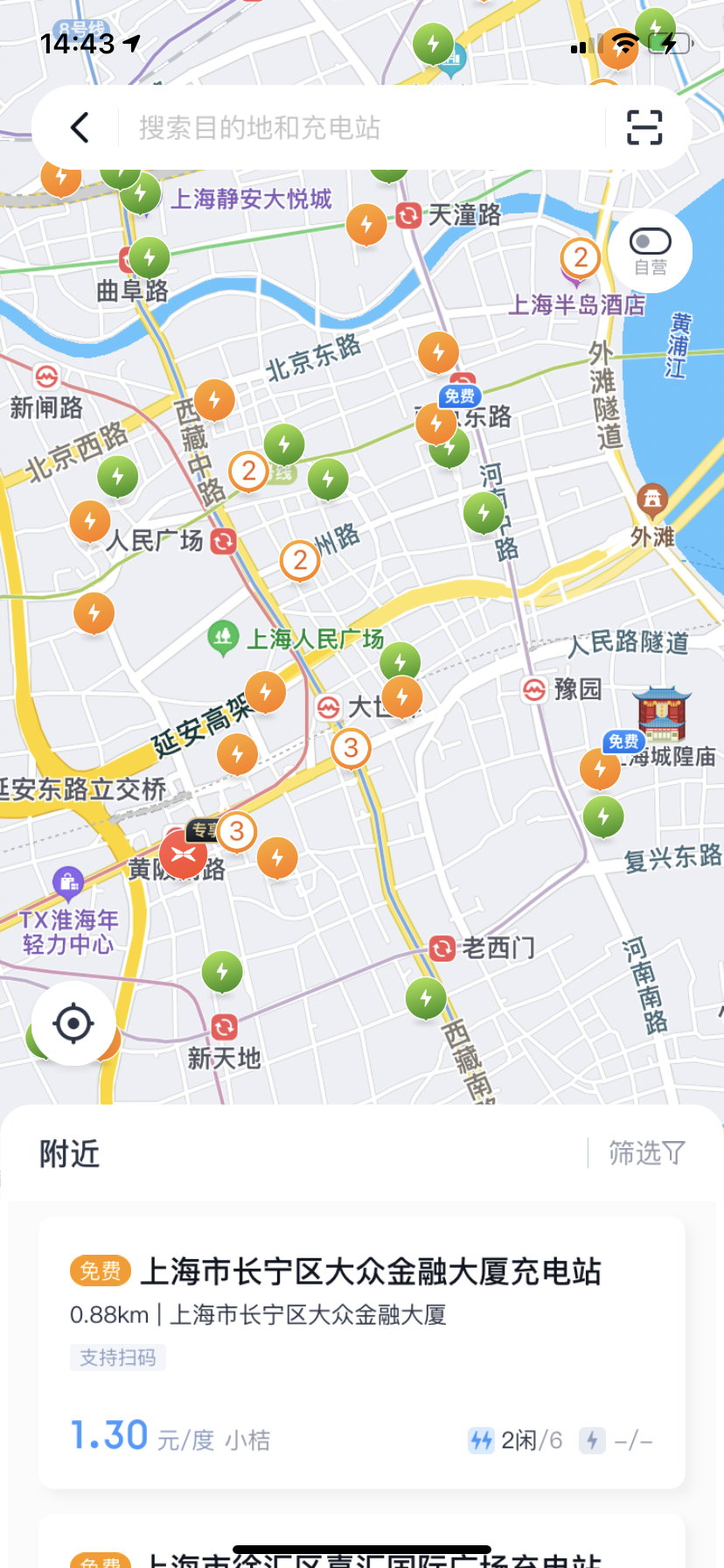The height and width of the screenshot is (1568, 724).
Task: Open the 筛选 filter options
Action: pyautogui.click(x=643, y=1152)
